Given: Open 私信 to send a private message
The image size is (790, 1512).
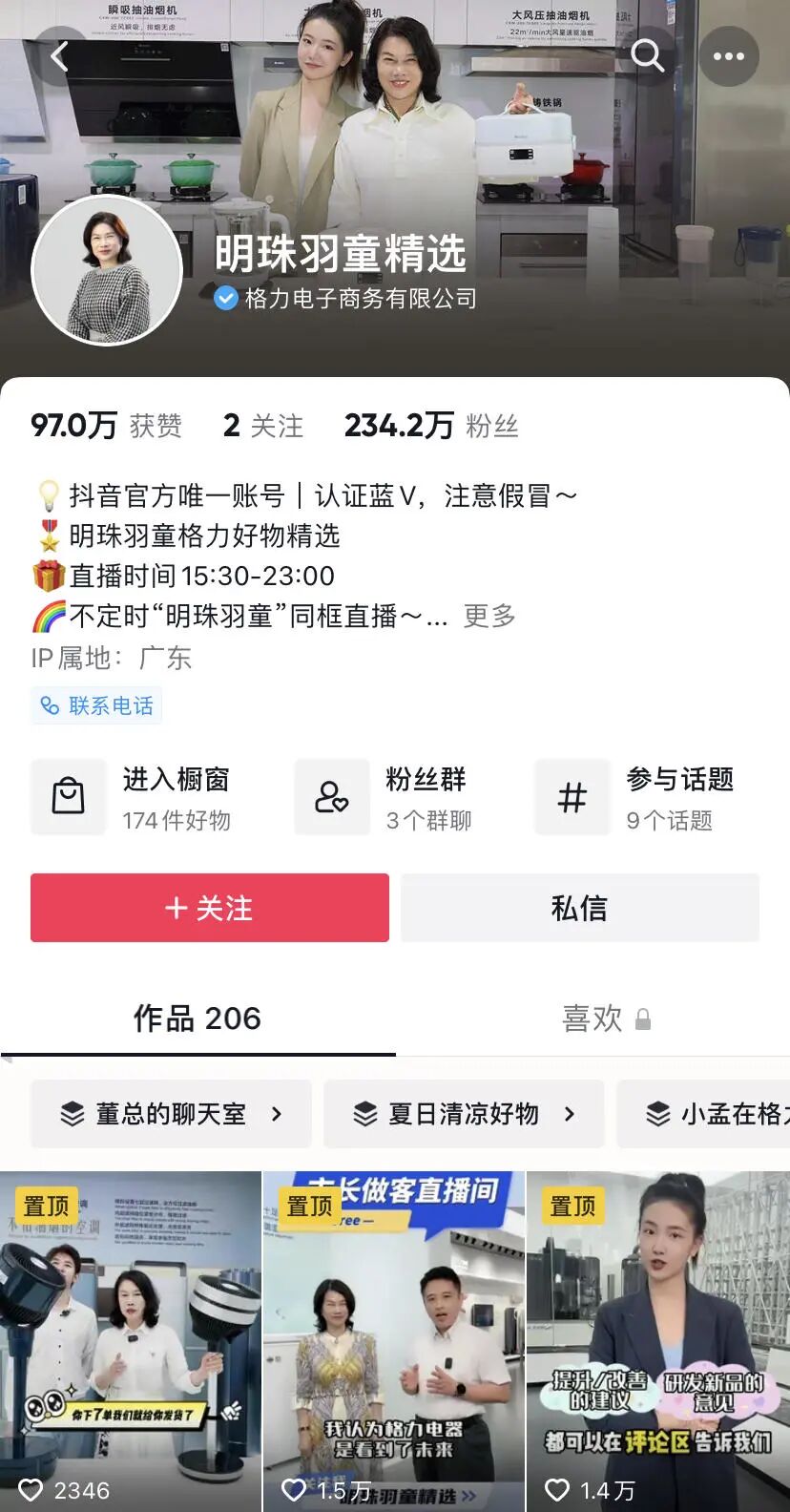Looking at the screenshot, I should (578, 908).
